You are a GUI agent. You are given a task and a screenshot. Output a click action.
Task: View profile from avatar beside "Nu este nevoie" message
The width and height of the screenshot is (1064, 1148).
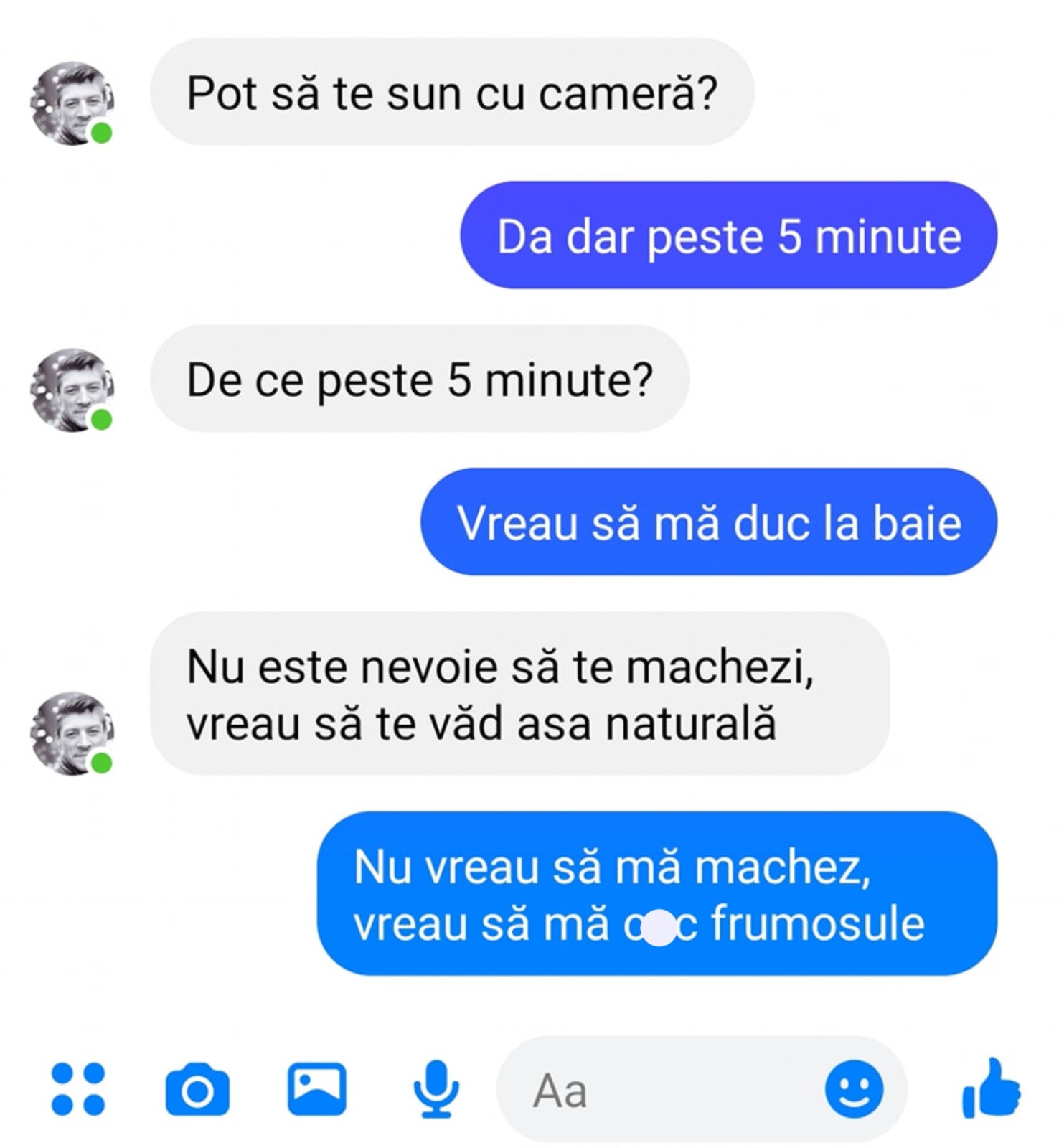72,733
